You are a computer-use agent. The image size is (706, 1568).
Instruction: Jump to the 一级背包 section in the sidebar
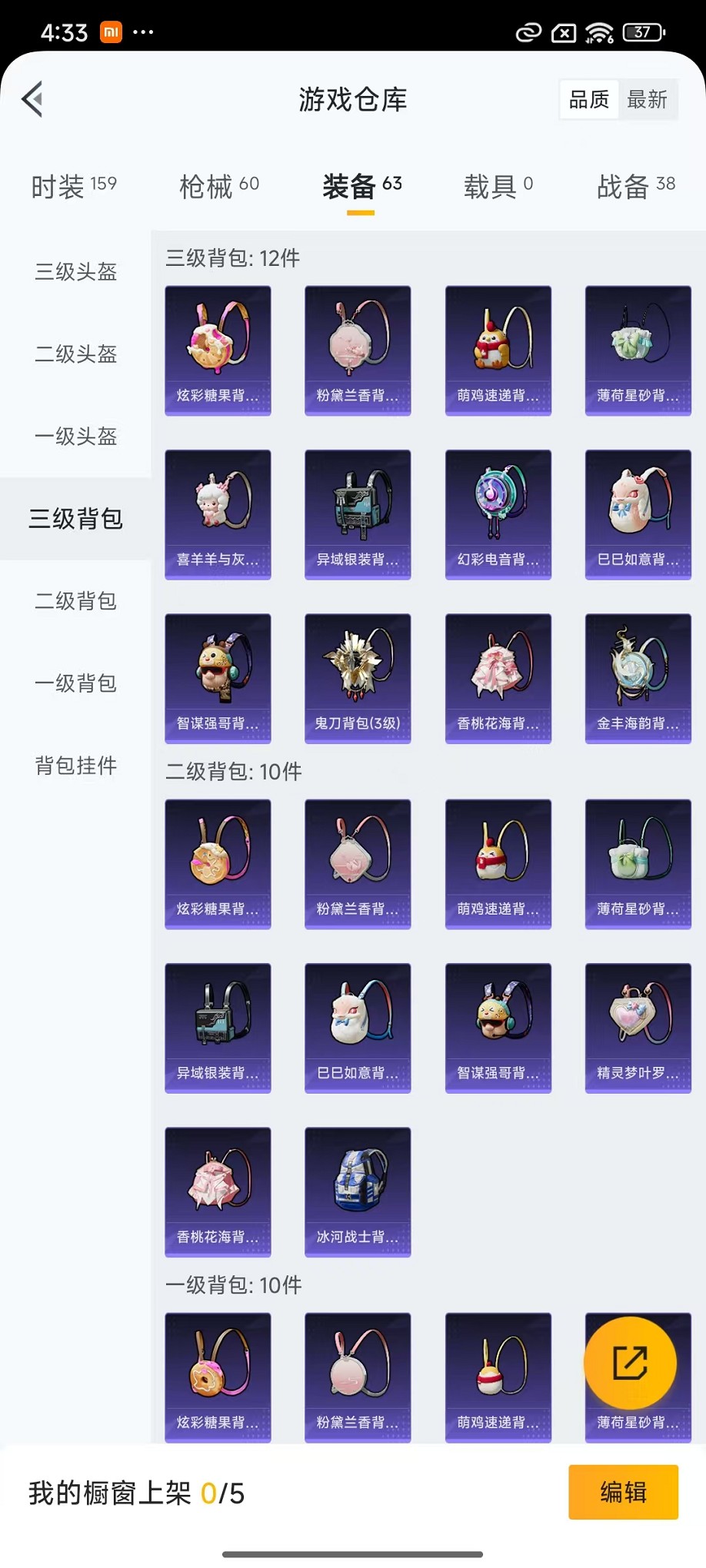pos(75,683)
